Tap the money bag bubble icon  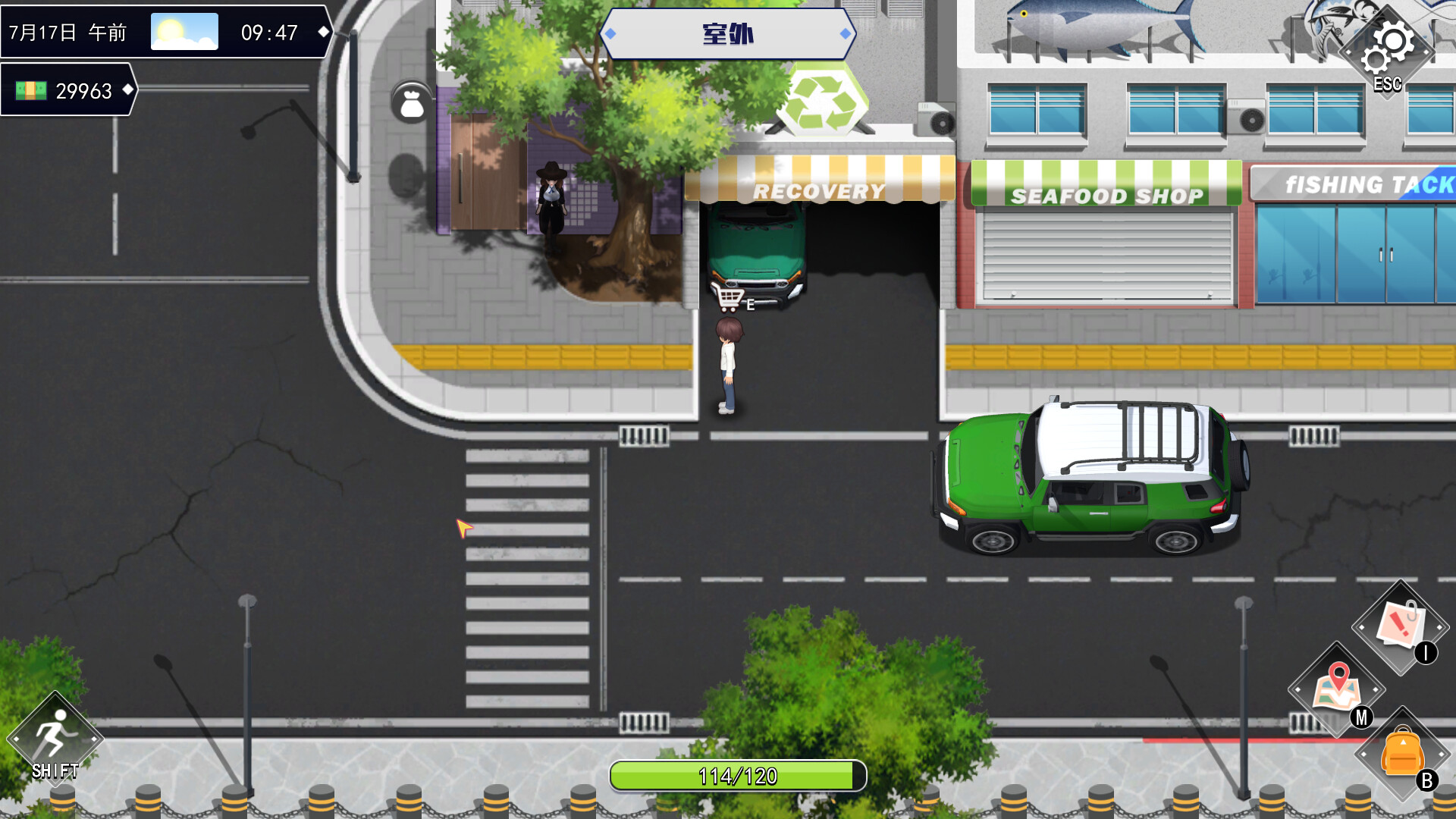[412, 103]
